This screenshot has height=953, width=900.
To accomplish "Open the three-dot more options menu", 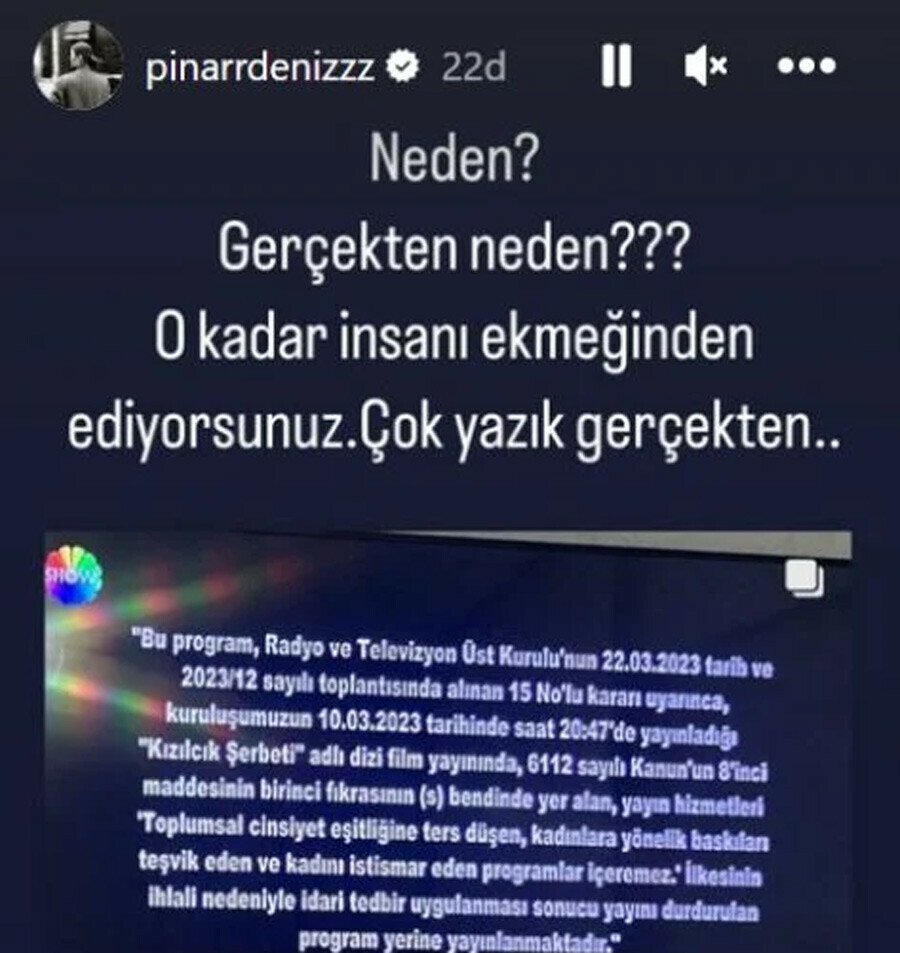I will (806, 66).
